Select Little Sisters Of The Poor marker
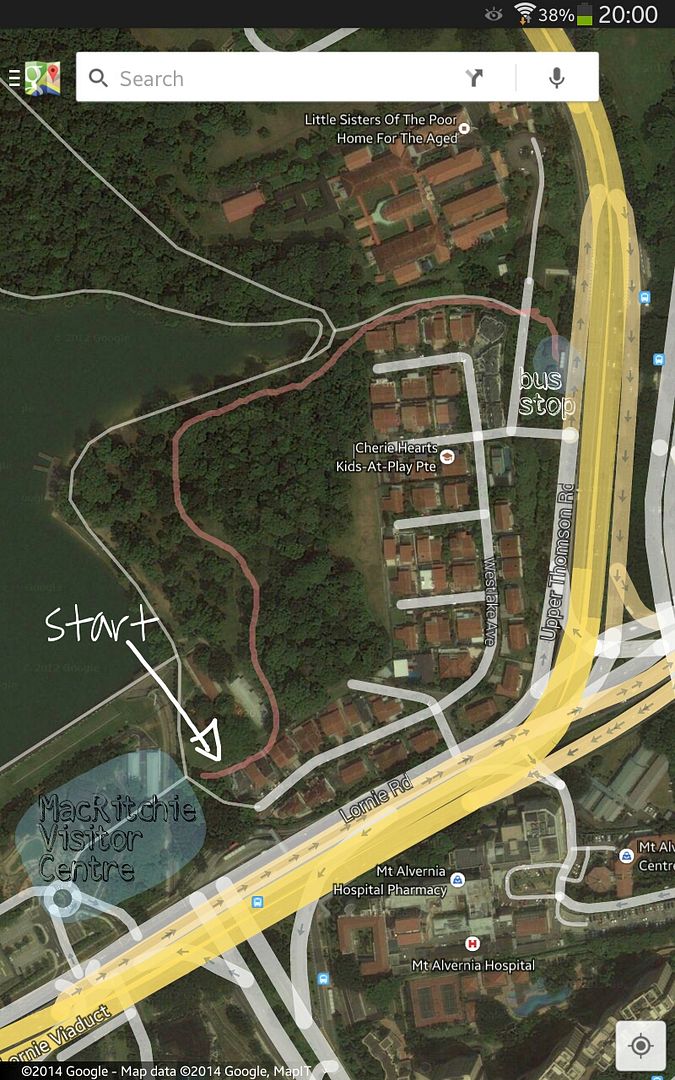The width and height of the screenshot is (675, 1080). pyautogui.click(x=464, y=128)
